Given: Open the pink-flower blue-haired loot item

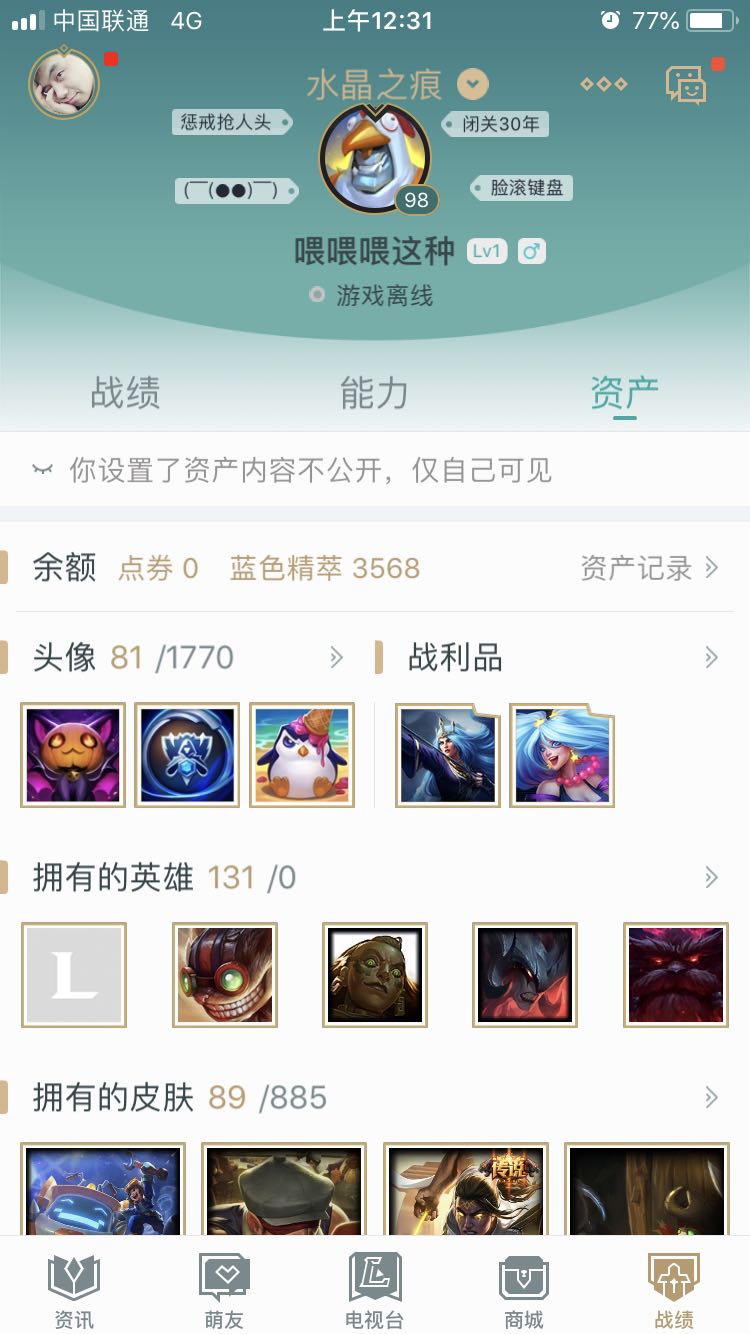Looking at the screenshot, I should [x=562, y=755].
